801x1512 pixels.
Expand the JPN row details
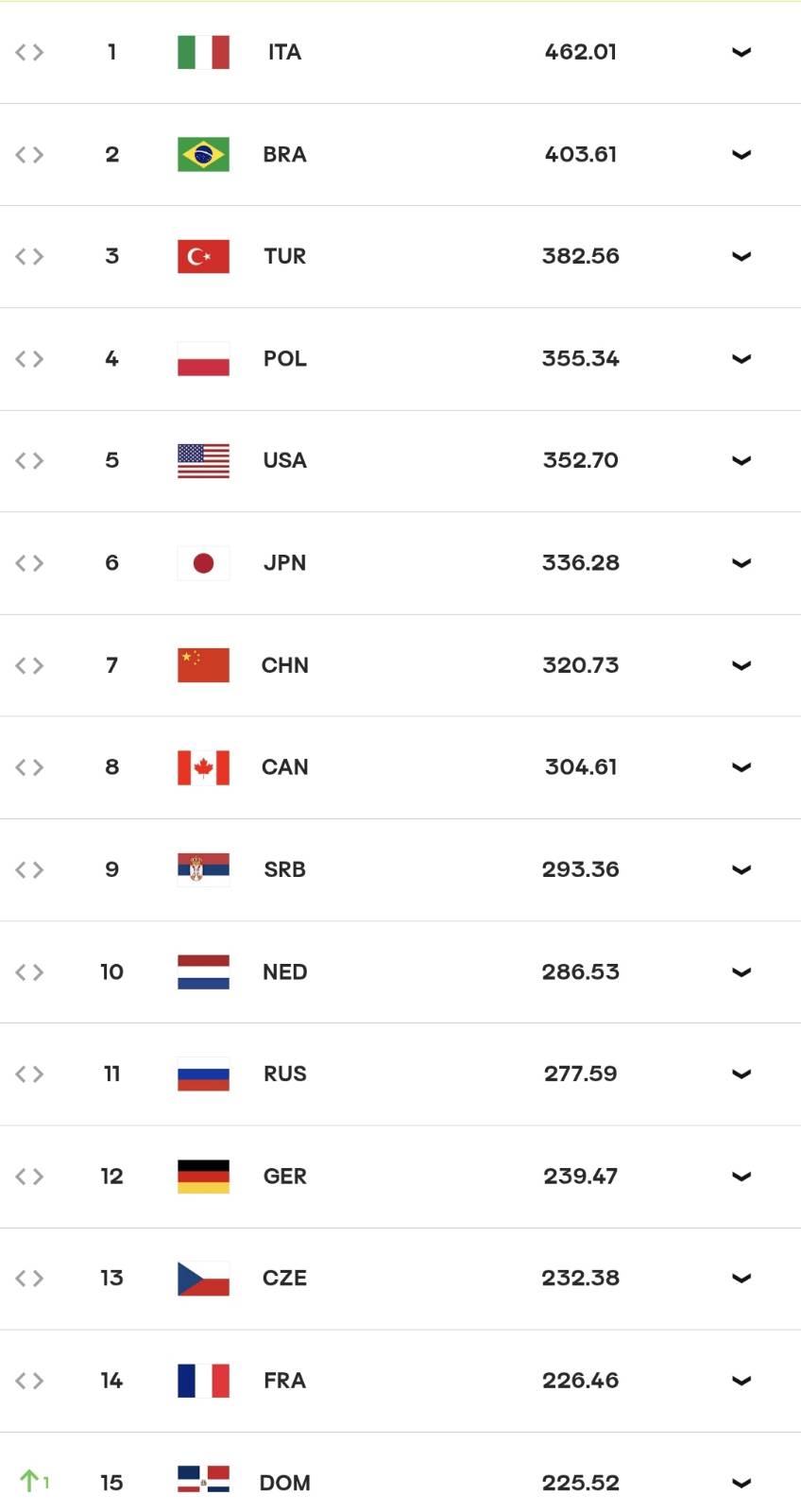click(x=741, y=562)
